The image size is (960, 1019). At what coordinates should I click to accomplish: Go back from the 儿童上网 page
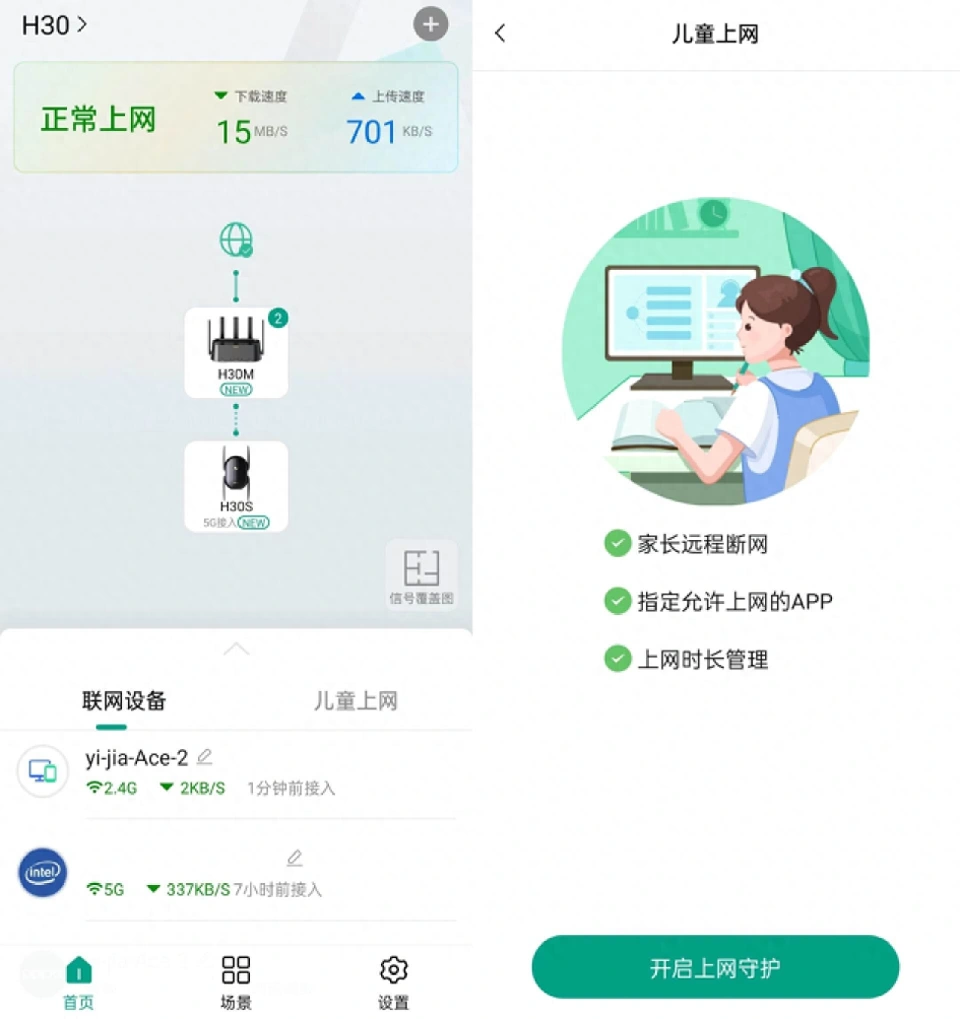tap(500, 34)
